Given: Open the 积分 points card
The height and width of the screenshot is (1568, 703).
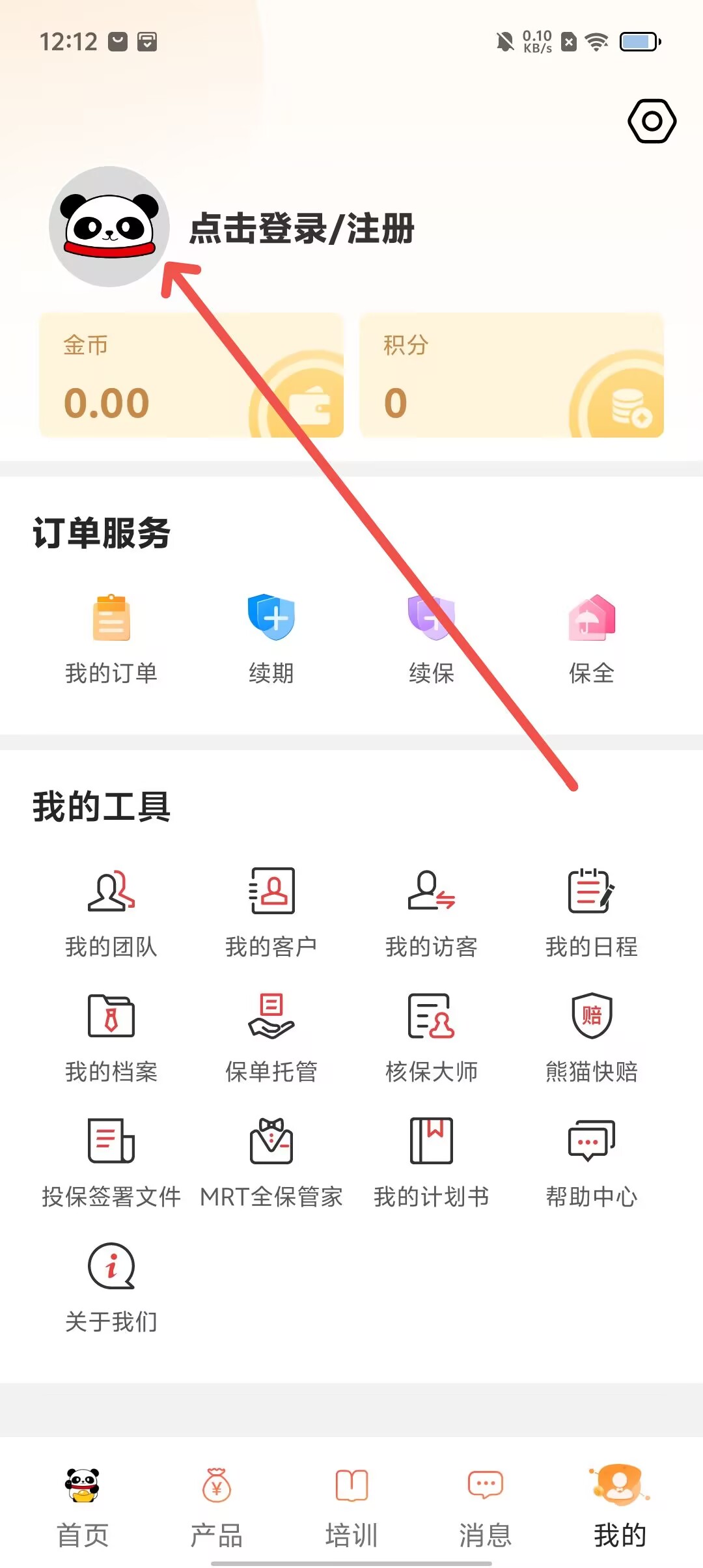Looking at the screenshot, I should (x=511, y=375).
